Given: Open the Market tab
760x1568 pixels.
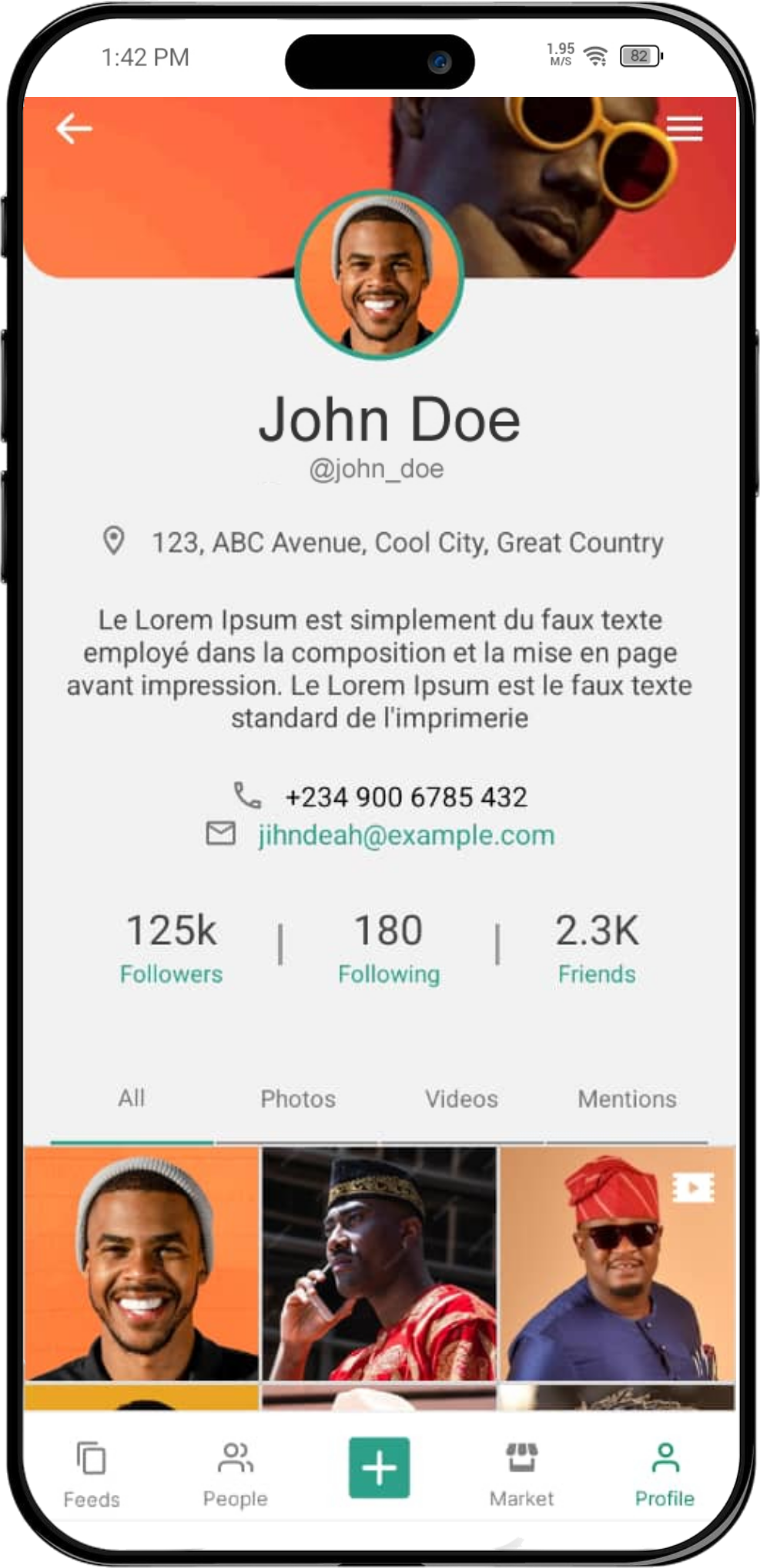Looking at the screenshot, I should pos(521,1474).
